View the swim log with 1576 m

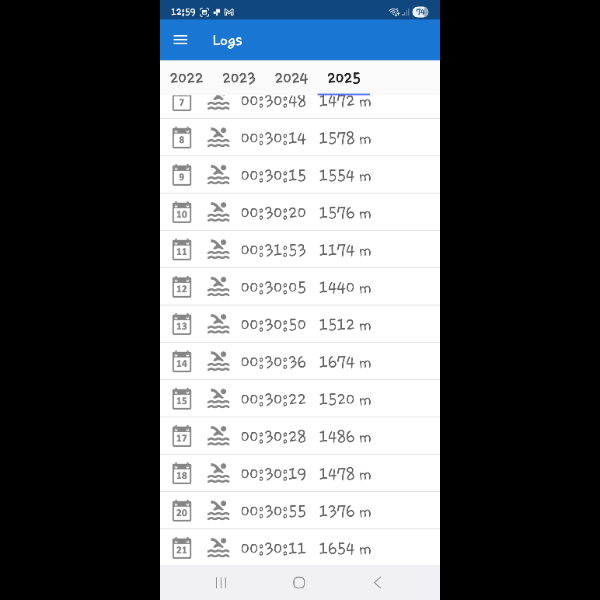(x=300, y=212)
